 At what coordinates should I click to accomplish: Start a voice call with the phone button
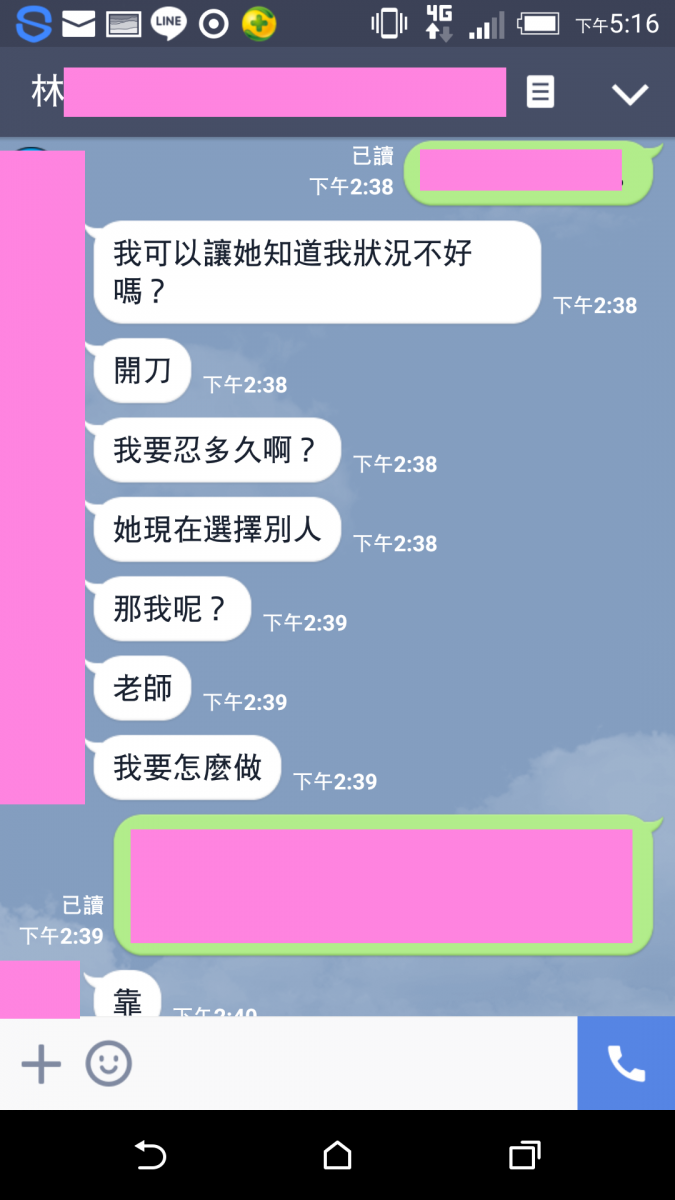(626, 1064)
